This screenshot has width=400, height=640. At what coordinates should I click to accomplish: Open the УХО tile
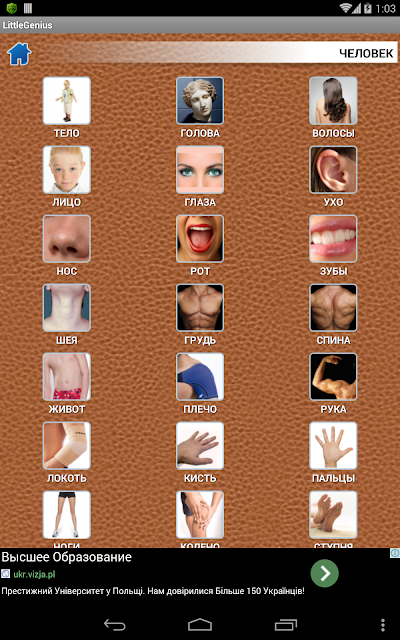333,170
